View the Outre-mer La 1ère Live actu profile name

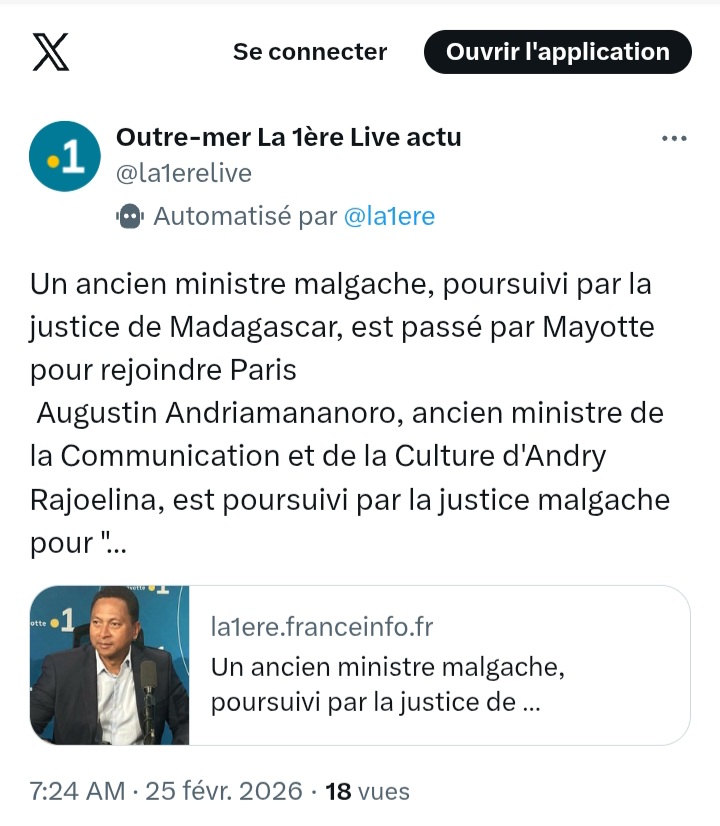tap(289, 137)
